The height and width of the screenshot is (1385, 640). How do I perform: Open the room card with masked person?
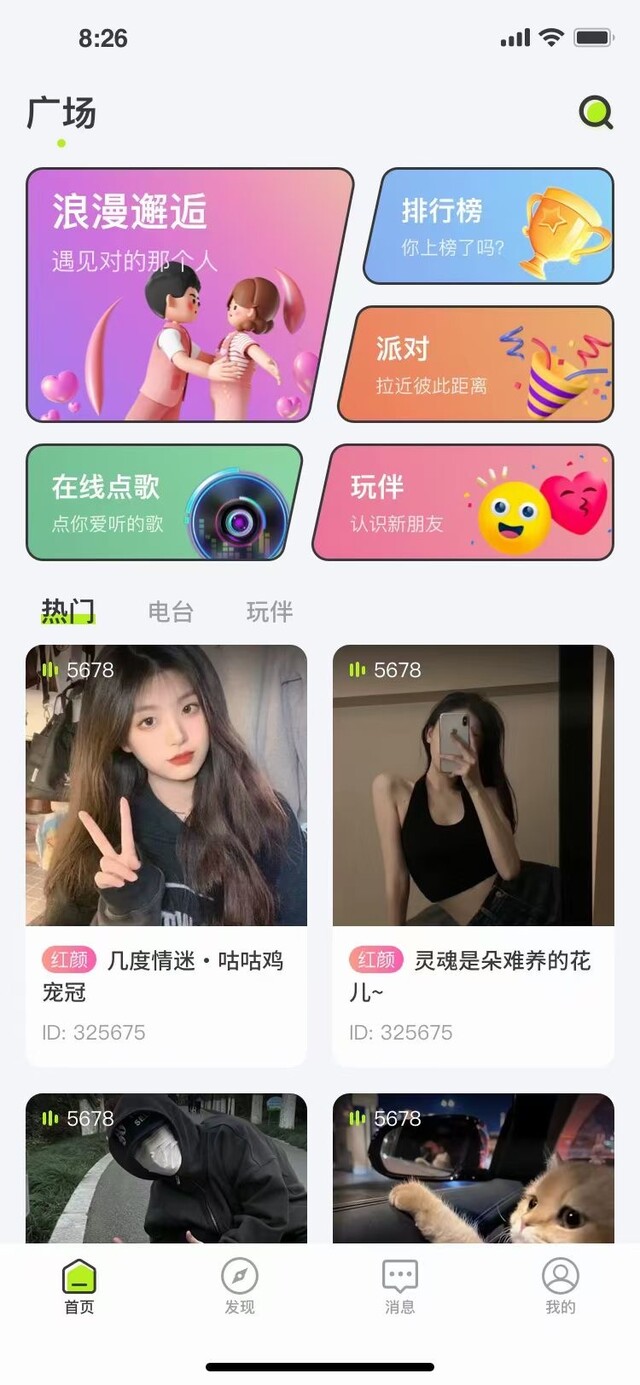(166, 1168)
